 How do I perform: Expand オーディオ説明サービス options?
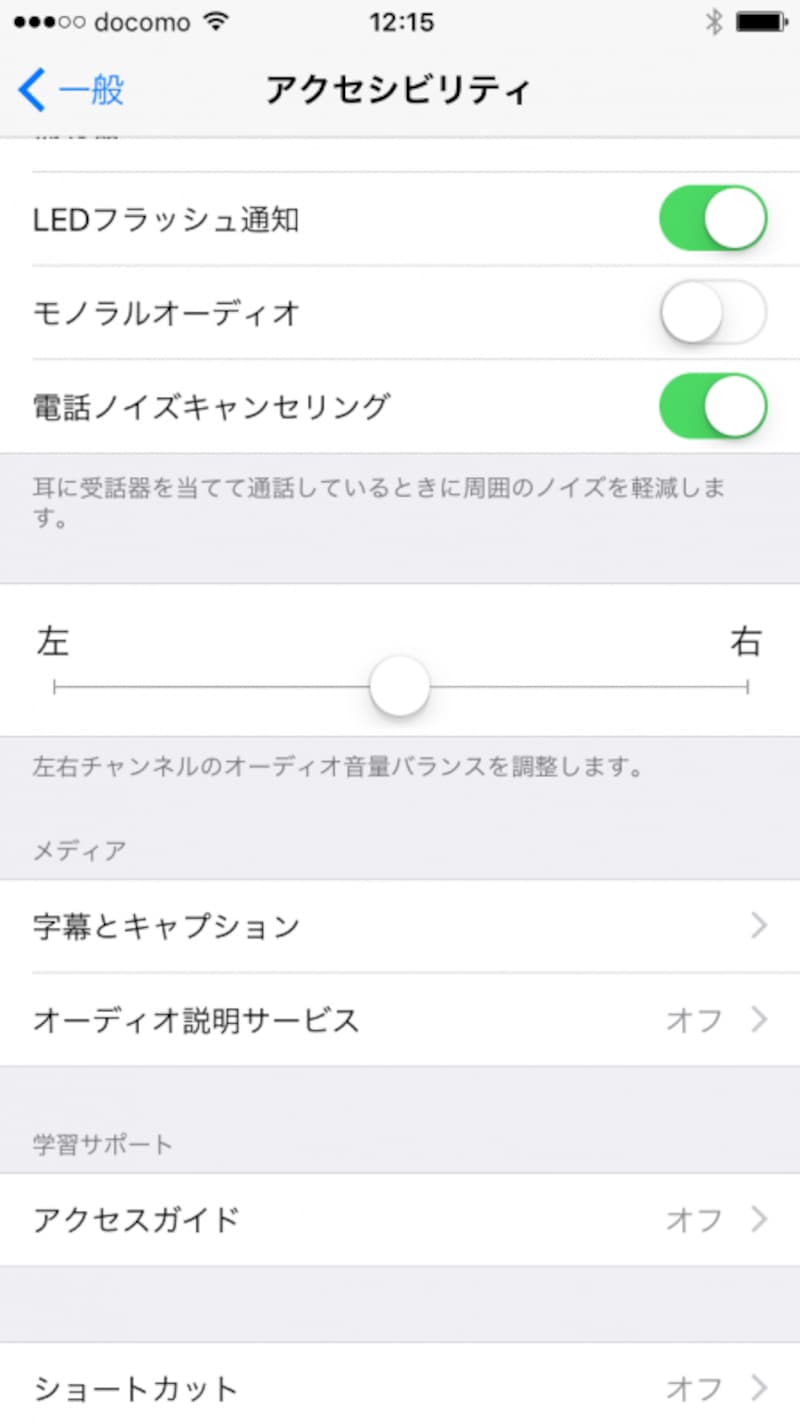click(x=400, y=1020)
